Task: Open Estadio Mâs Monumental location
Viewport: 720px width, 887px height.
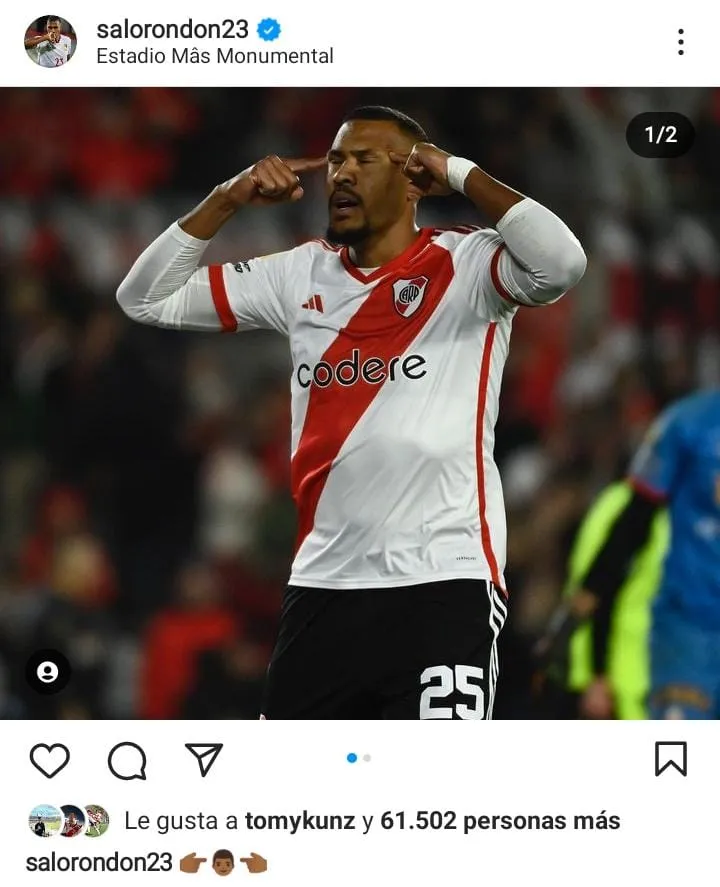Action: tap(214, 57)
